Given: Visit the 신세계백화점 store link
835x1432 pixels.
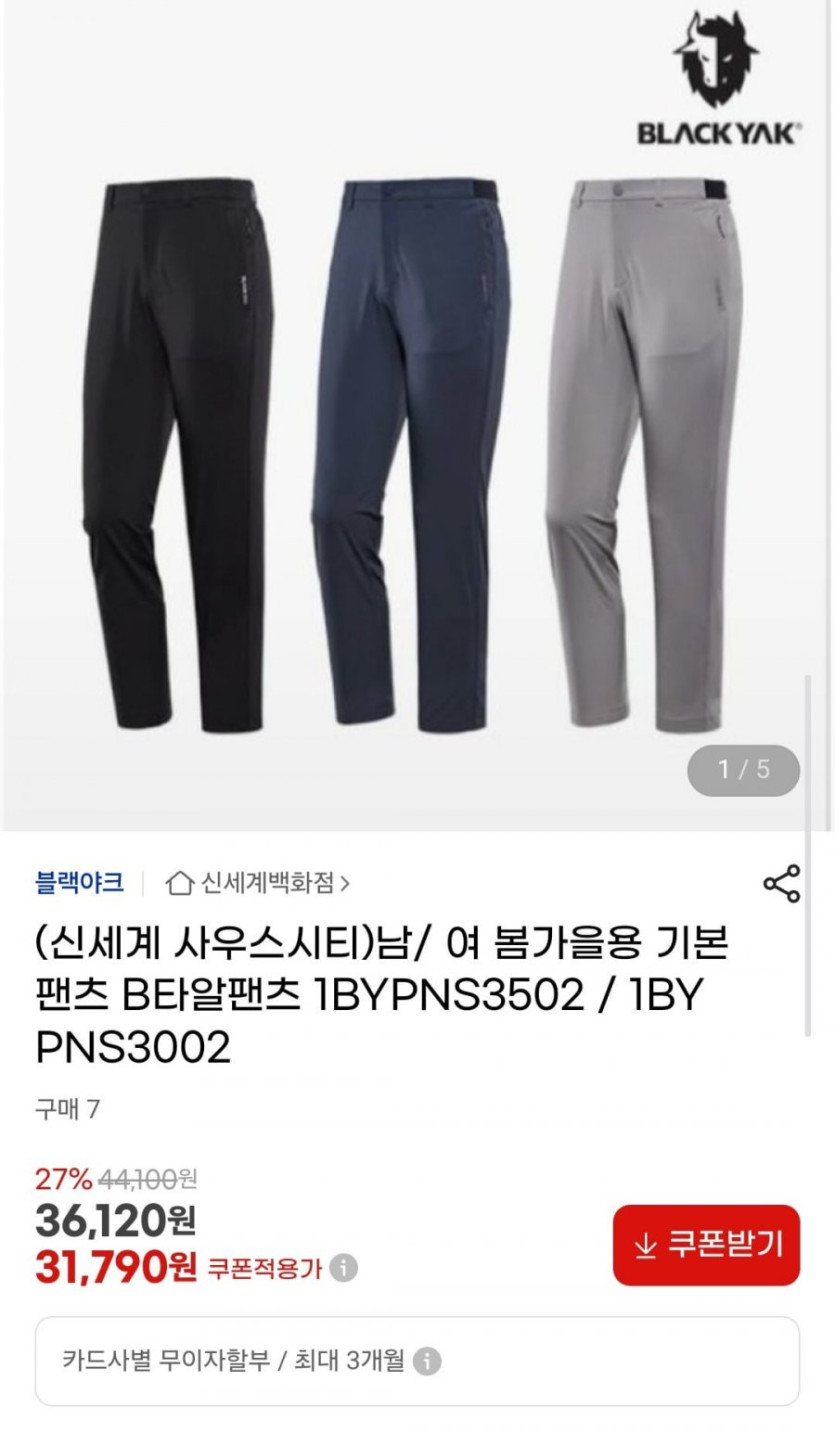Looking at the screenshot, I should (x=258, y=883).
